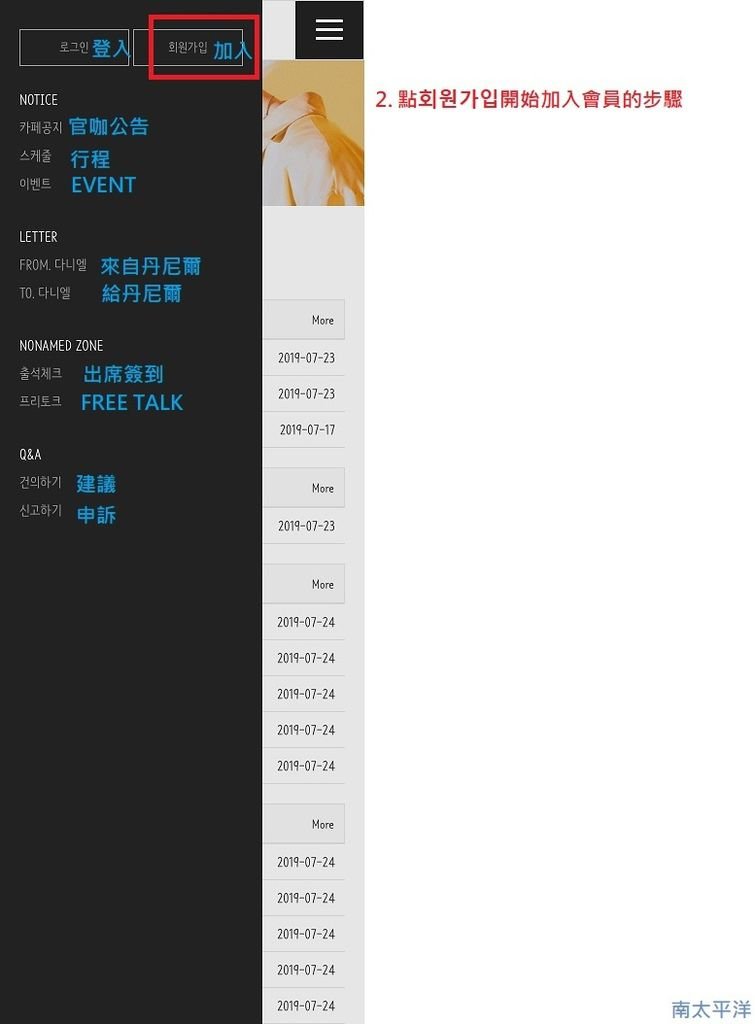Close the drawer with the hamburger icon
The height and width of the screenshot is (1024, 755).
[x=329, y=30]
